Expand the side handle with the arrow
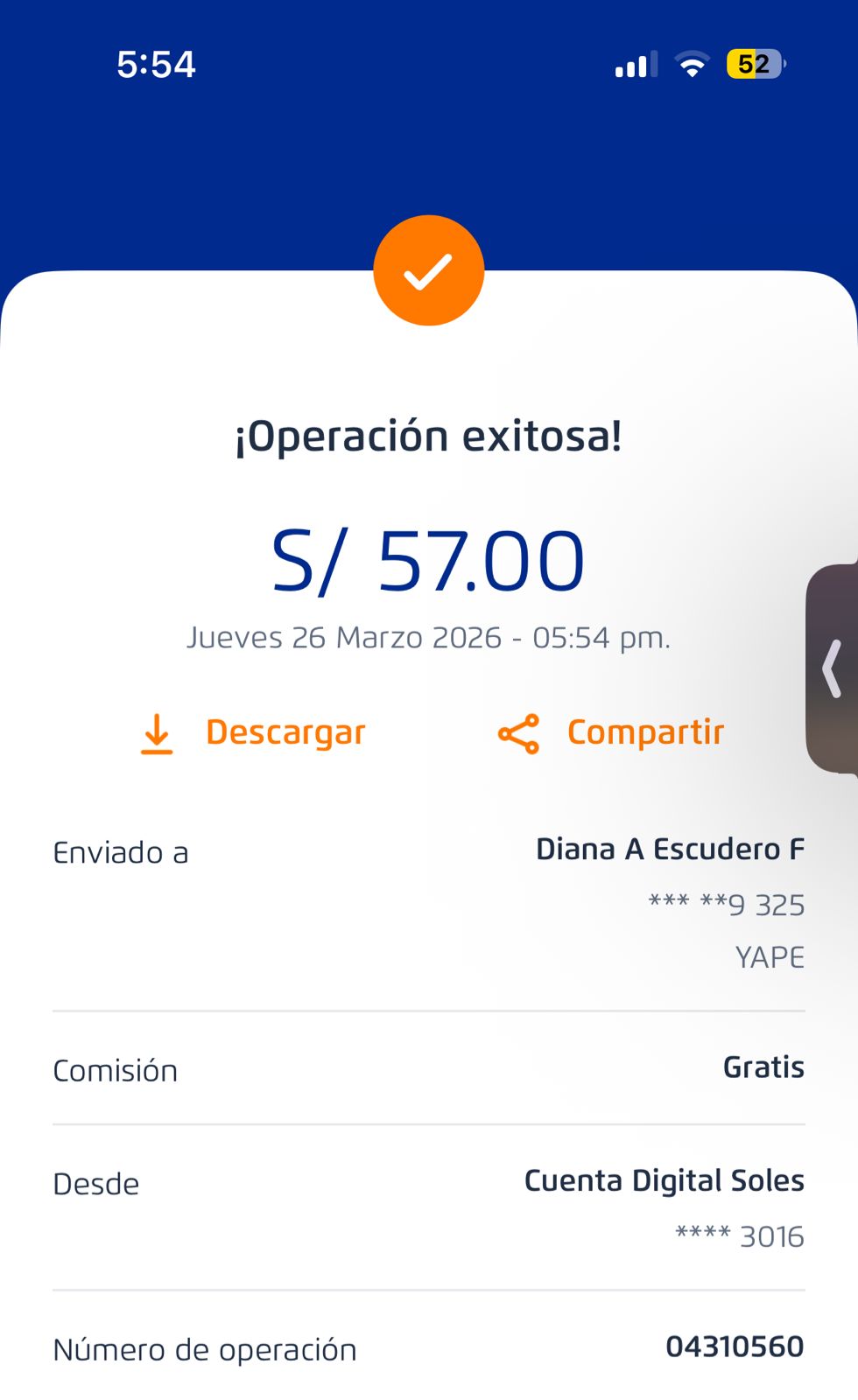Screen dimensions: 858x1400 click(x=833, y=668)
